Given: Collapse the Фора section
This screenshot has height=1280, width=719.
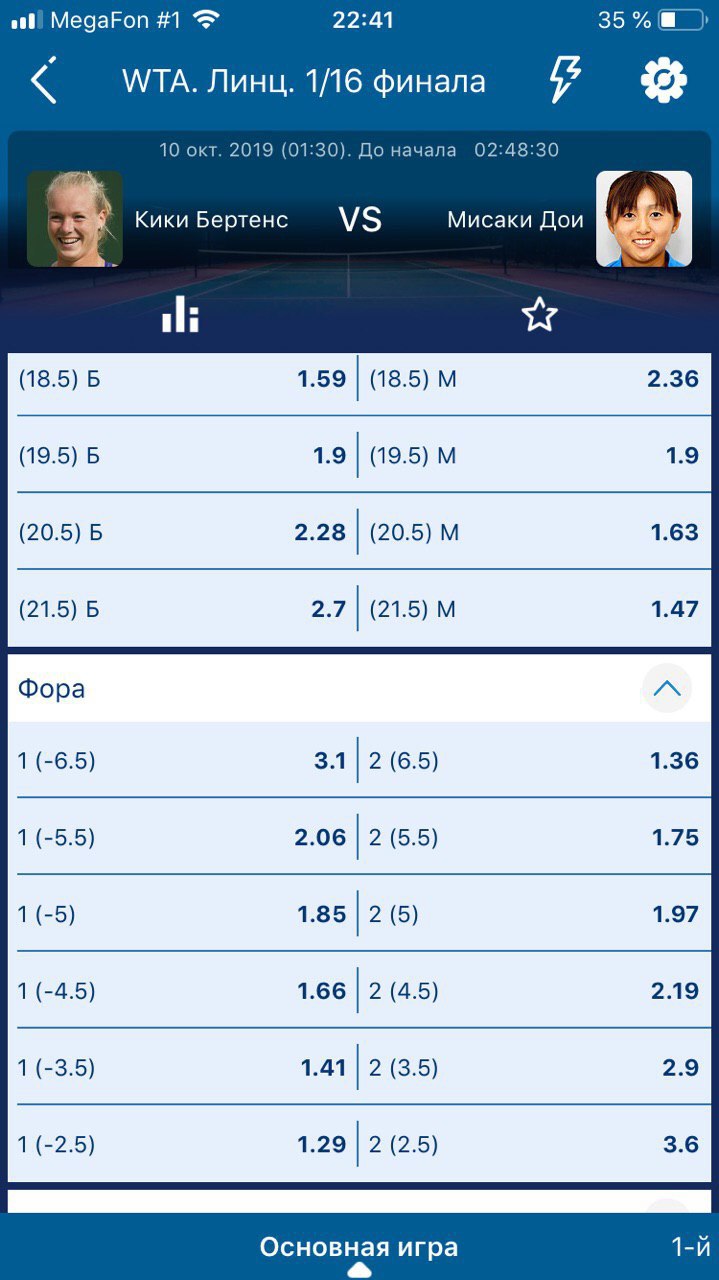Looking at the screenshot, I should 667,688.
